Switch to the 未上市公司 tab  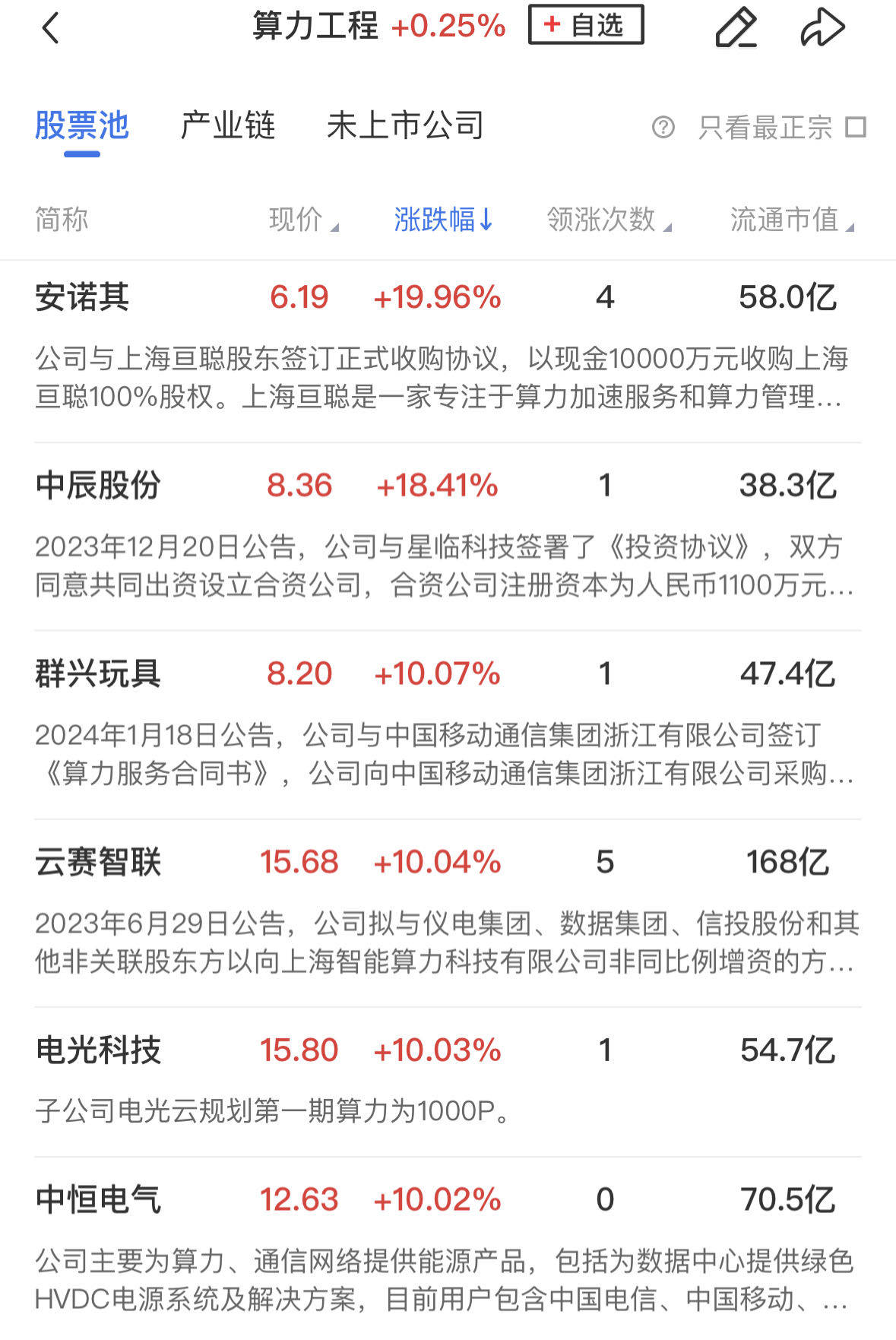(x=405, y=125)
